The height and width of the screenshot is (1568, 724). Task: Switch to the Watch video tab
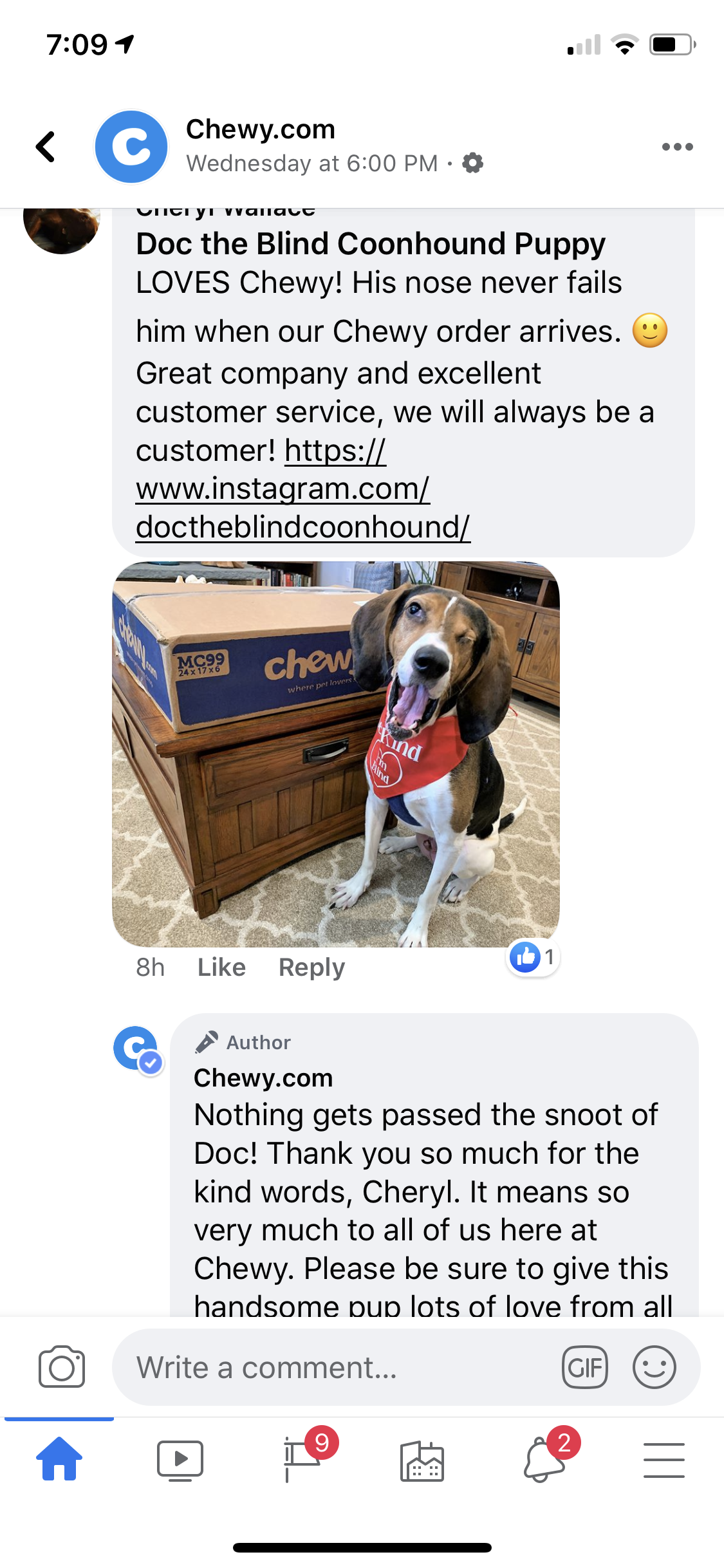[180, 1460]
